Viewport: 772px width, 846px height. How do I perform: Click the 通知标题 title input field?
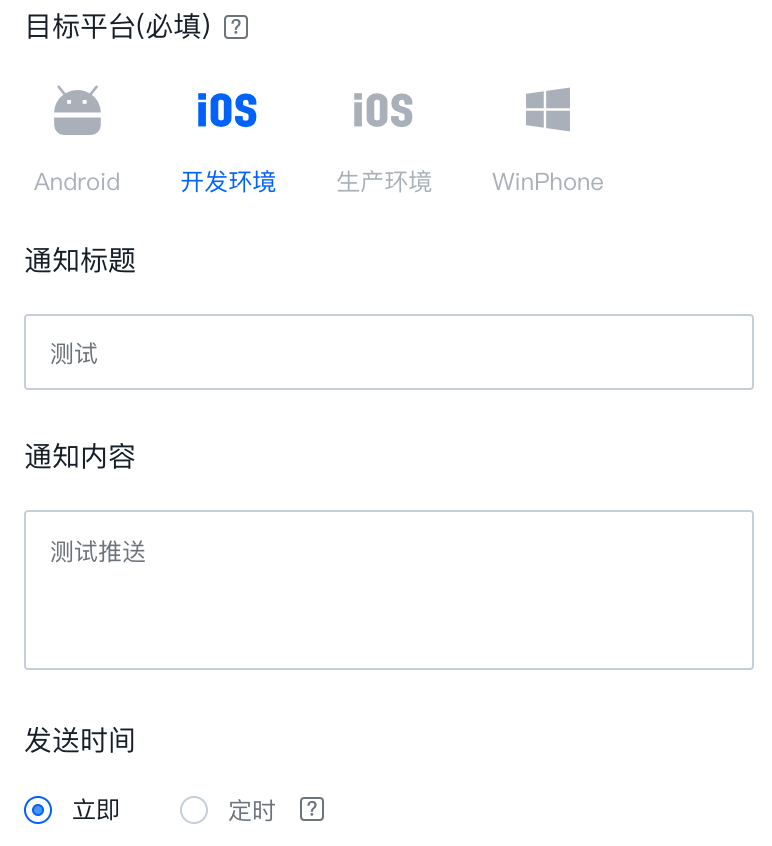388,352
